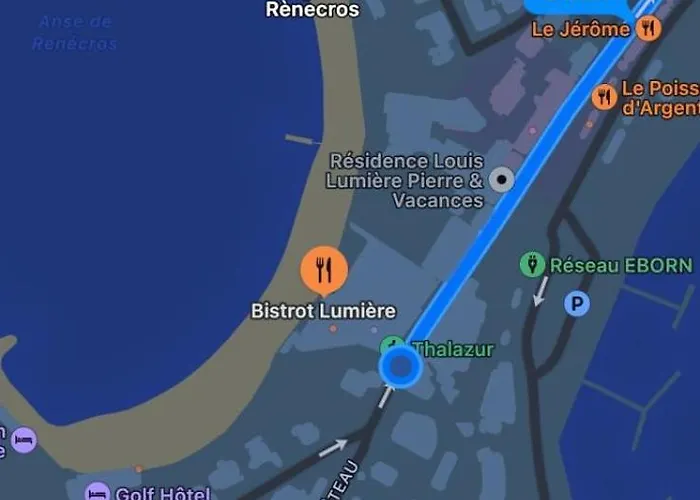Screen dimensions: 700x500
Task: Select the Golf Hôtel marker
Action: pos(98,492)
